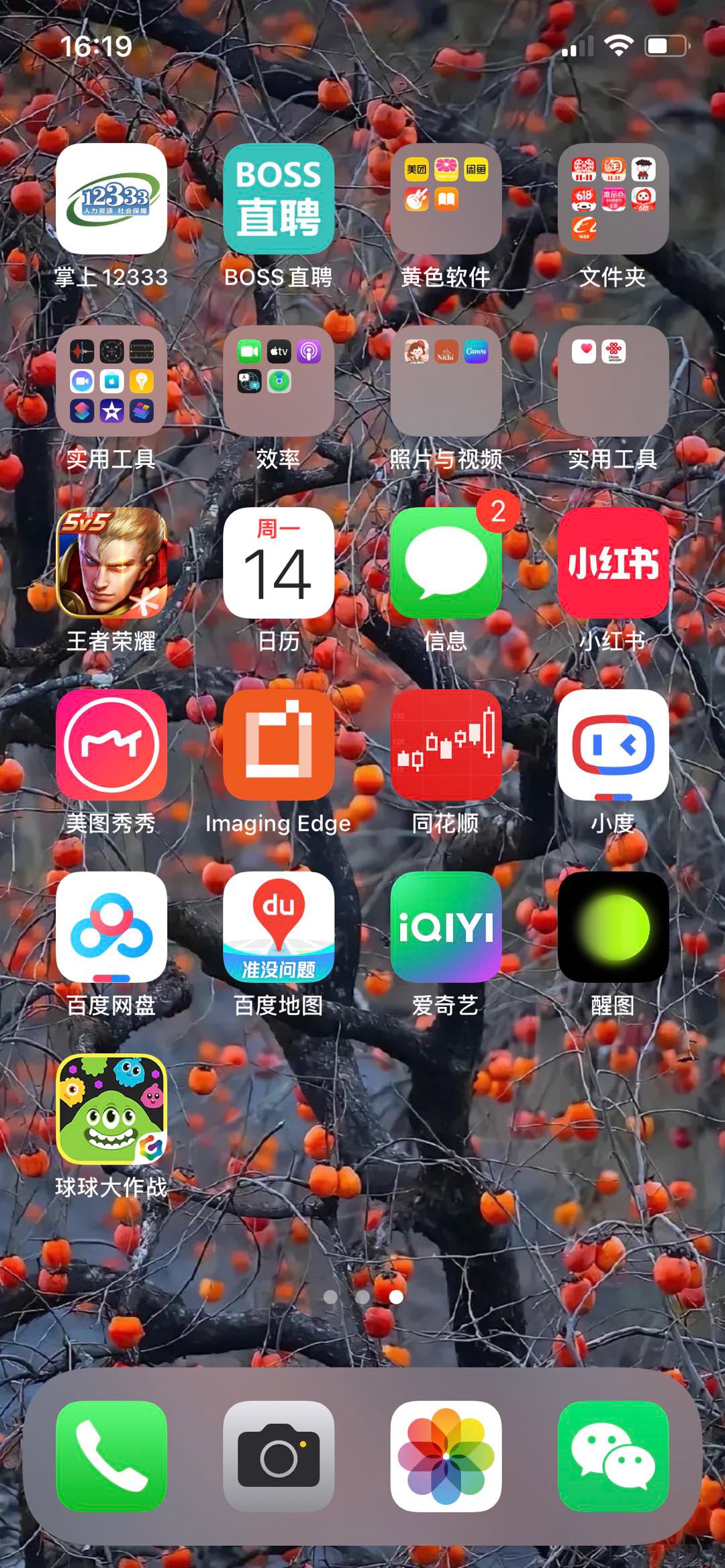Open the 效率 folder
This screenshot has height=1568, width=725.
(x=279, y=381)
